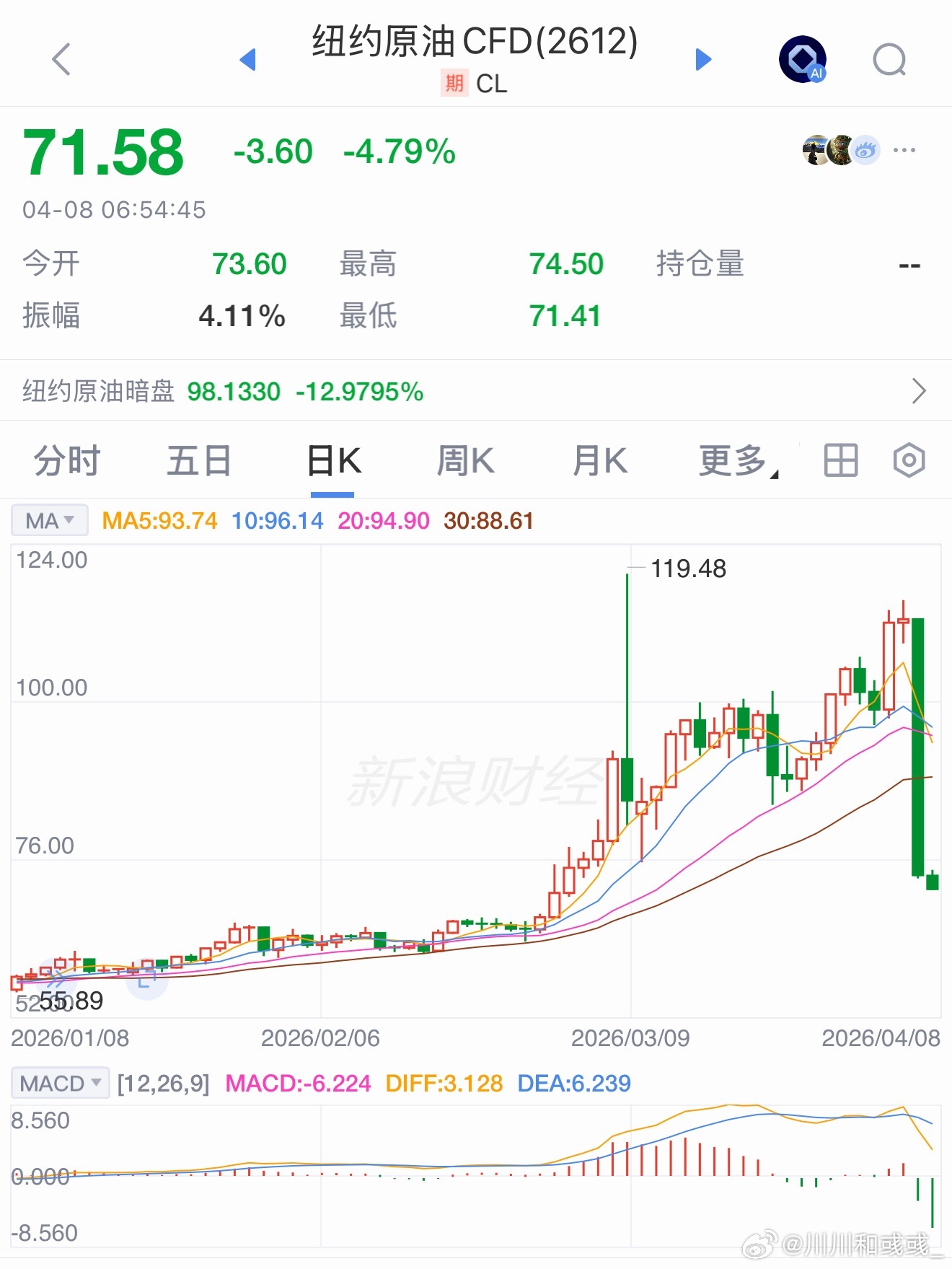952x1269 pixels.
Task: Expand the 更多 more menu
Action: point(731,460)
